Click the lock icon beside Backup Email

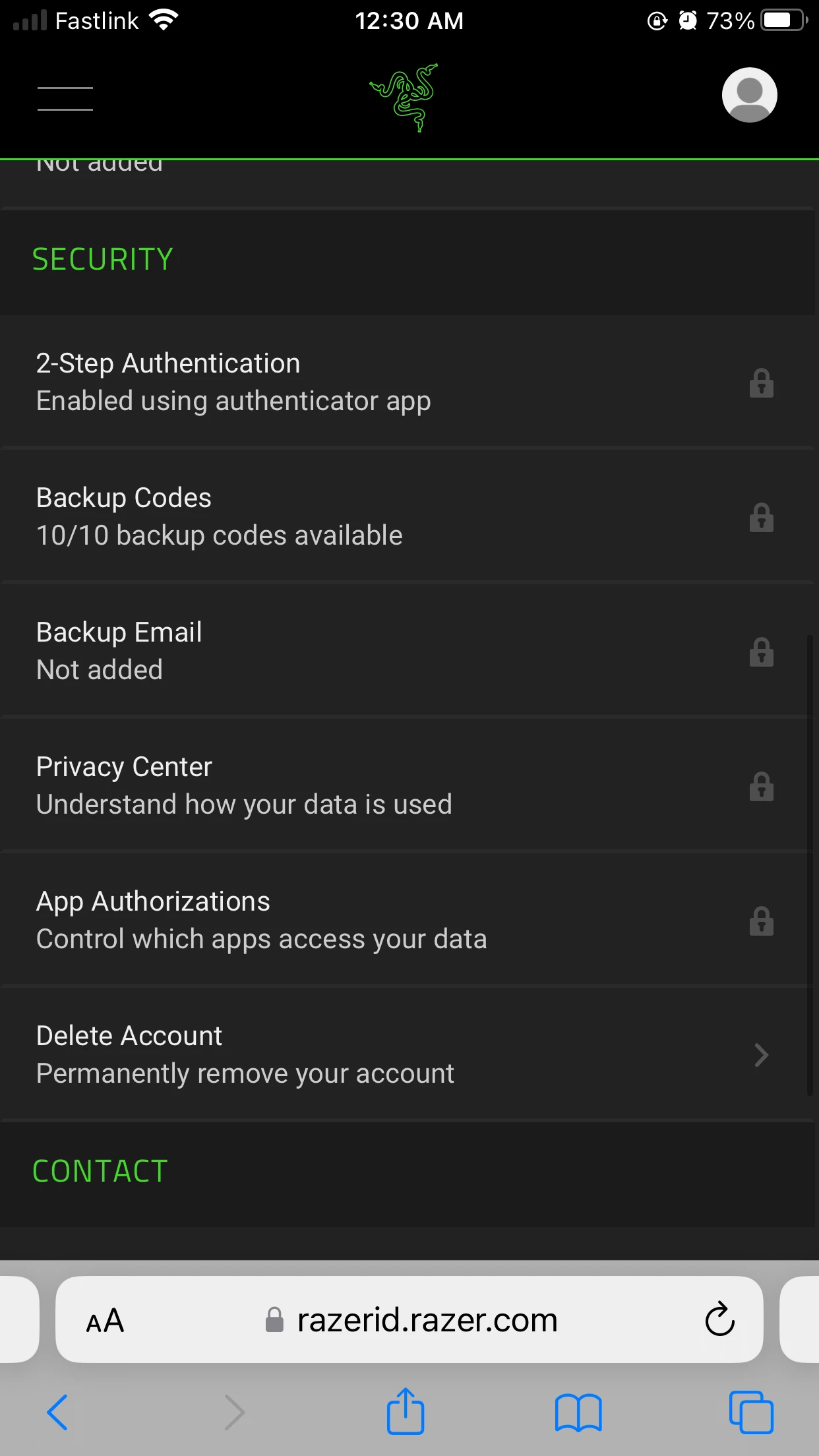click(x=761, y=652)
